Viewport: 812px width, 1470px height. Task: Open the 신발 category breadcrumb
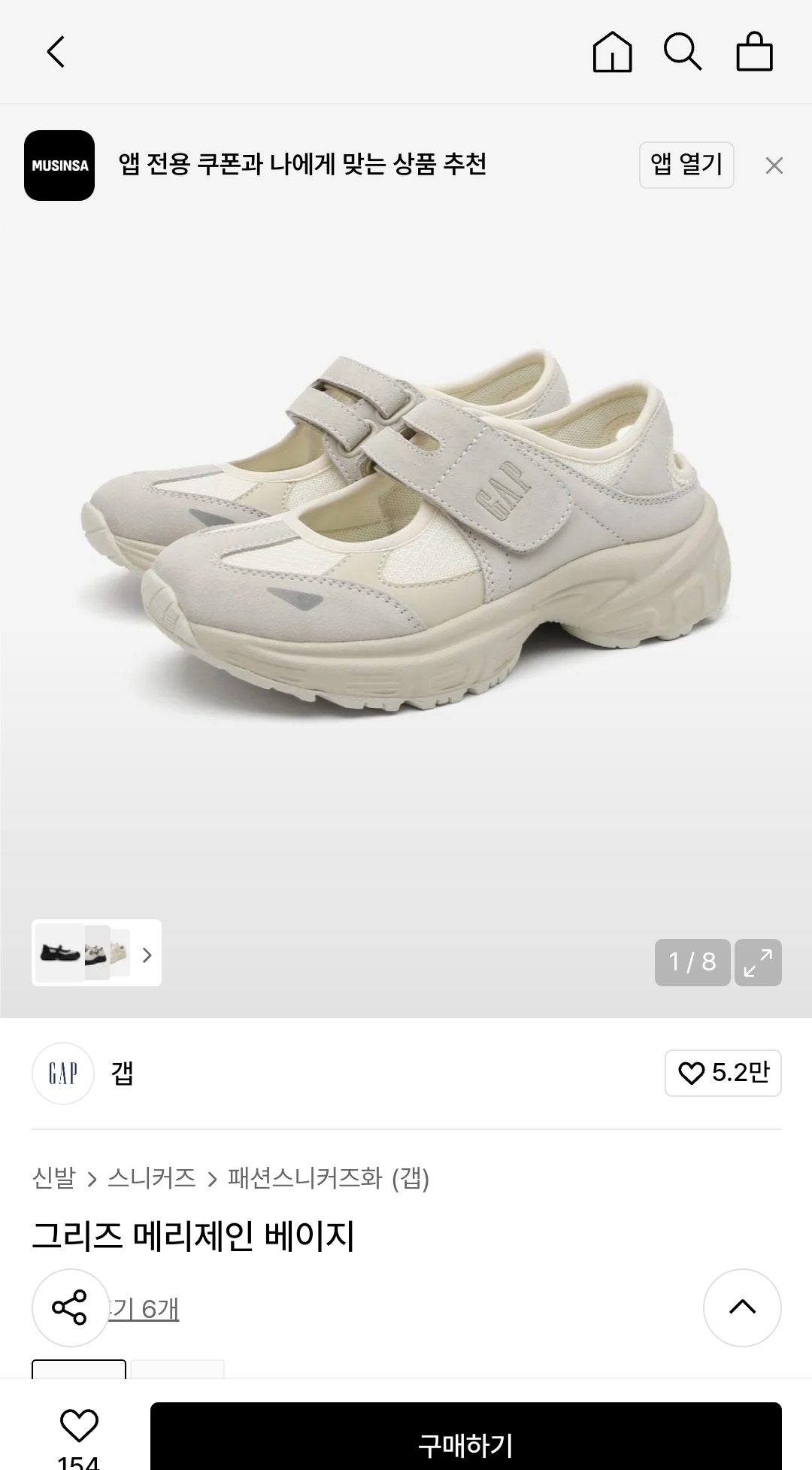coord(54,1178)
